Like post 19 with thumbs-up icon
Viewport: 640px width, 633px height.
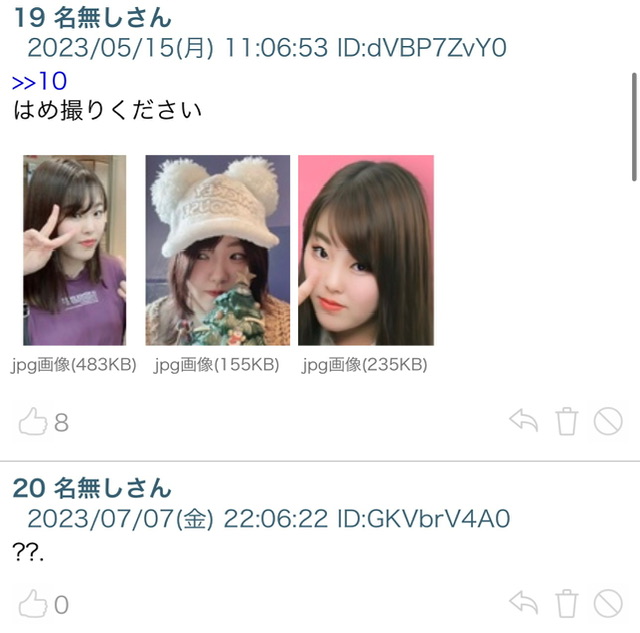pyautogui.click(x=33, y=422)
